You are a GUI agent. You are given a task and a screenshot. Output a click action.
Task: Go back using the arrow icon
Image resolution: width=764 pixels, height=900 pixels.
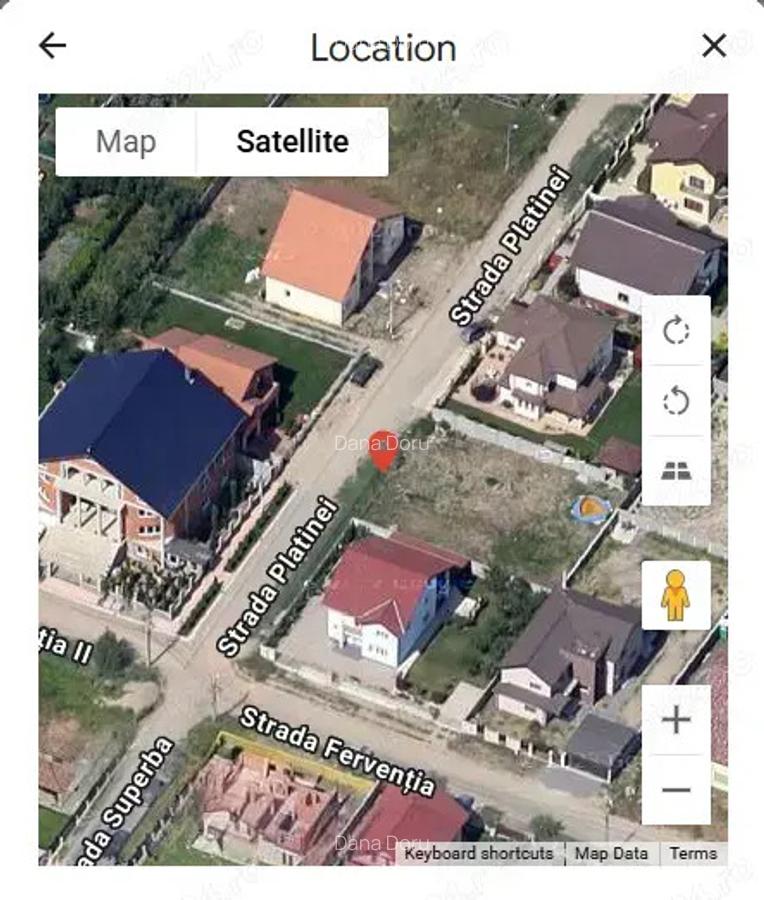[x=52, y=45]
